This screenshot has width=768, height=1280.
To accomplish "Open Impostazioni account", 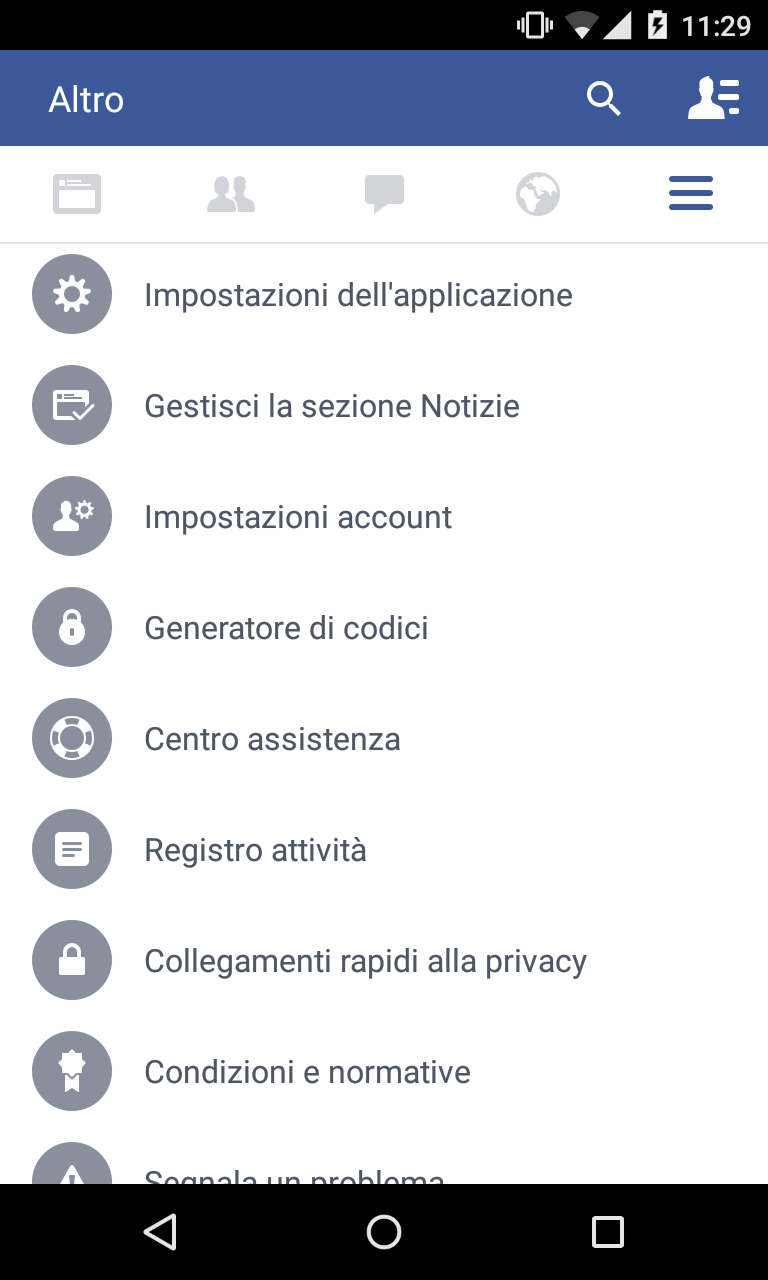I will pyautogui.click(x=384, y=517).
